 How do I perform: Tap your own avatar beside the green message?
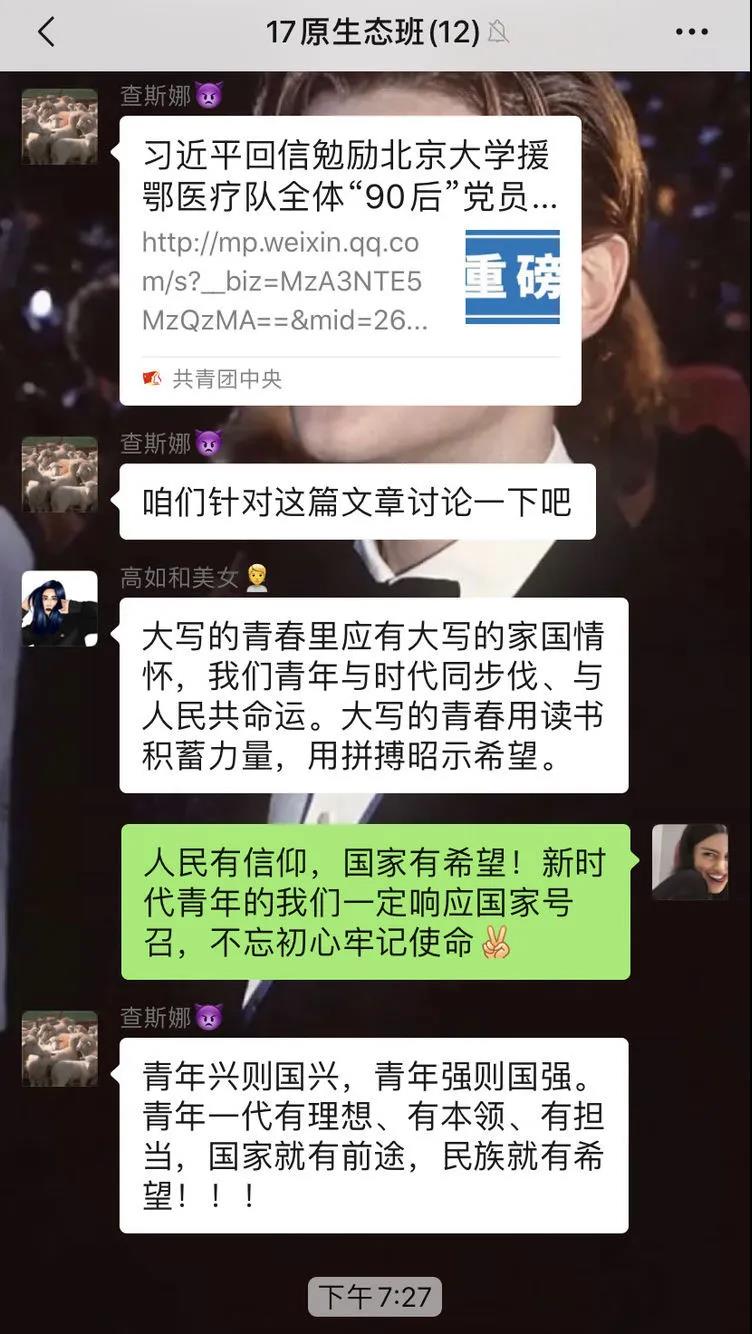tap(690, 862)
